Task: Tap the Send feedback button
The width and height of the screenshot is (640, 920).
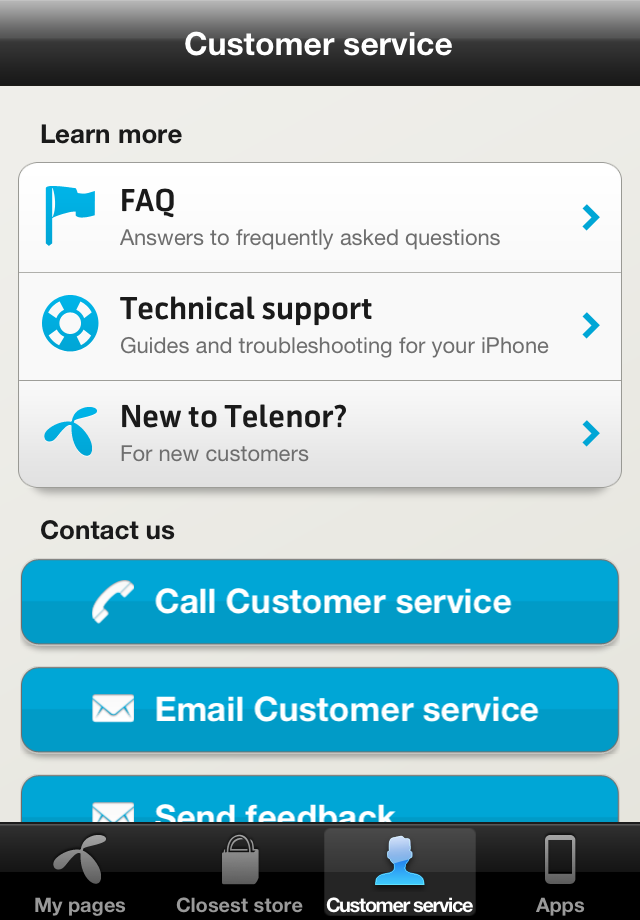Action: (x=320, y=803)
